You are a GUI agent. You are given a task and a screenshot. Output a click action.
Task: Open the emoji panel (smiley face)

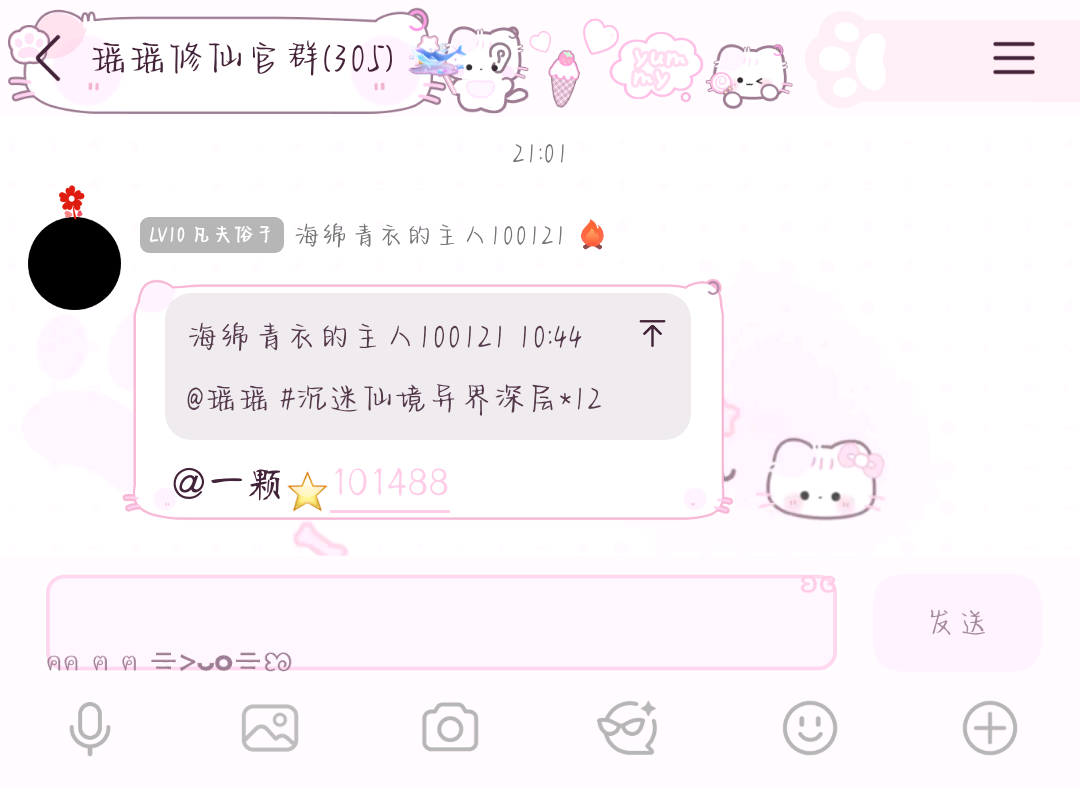click(809, 728)
